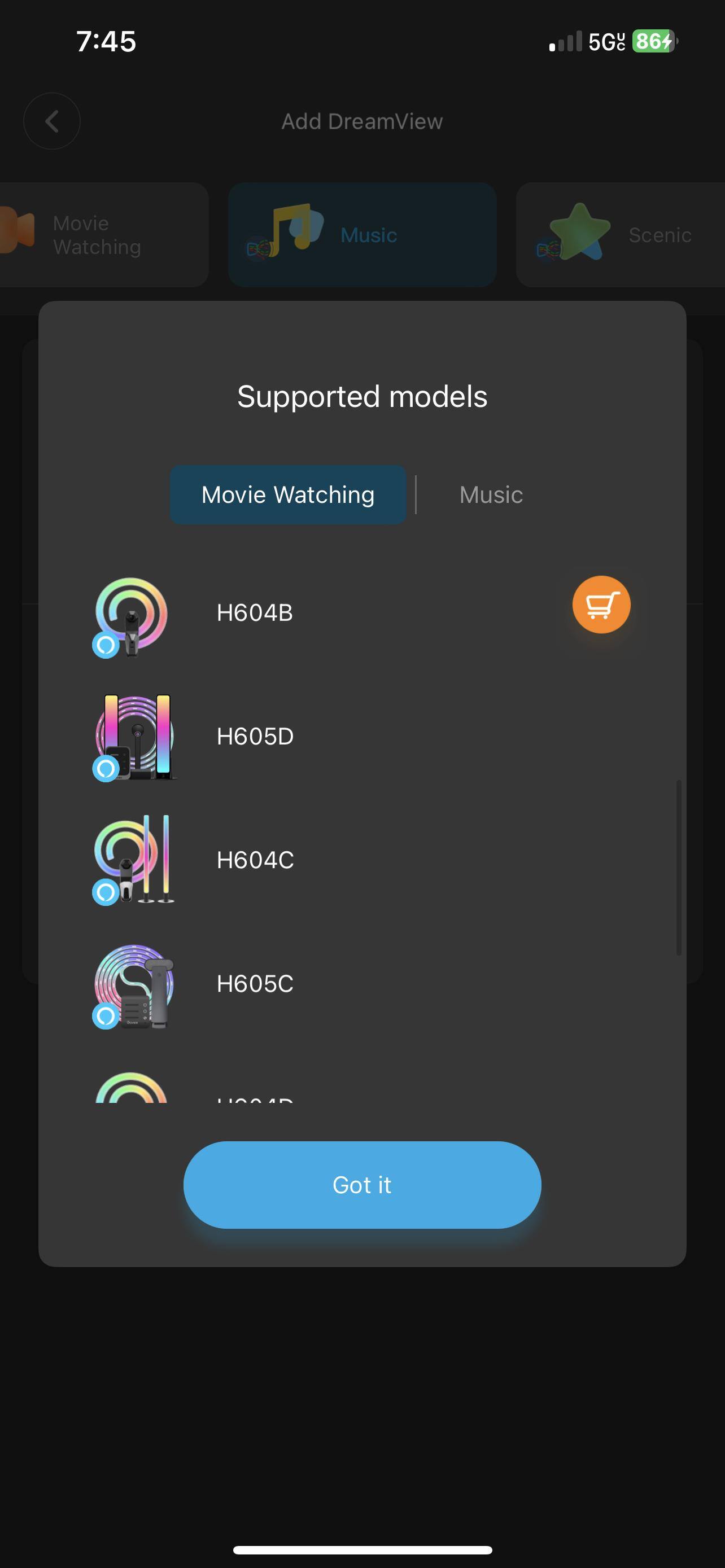Select the Movie Watching tab in the dialog
Viewport: 725px width, 1568px height.
pos(288,495)
